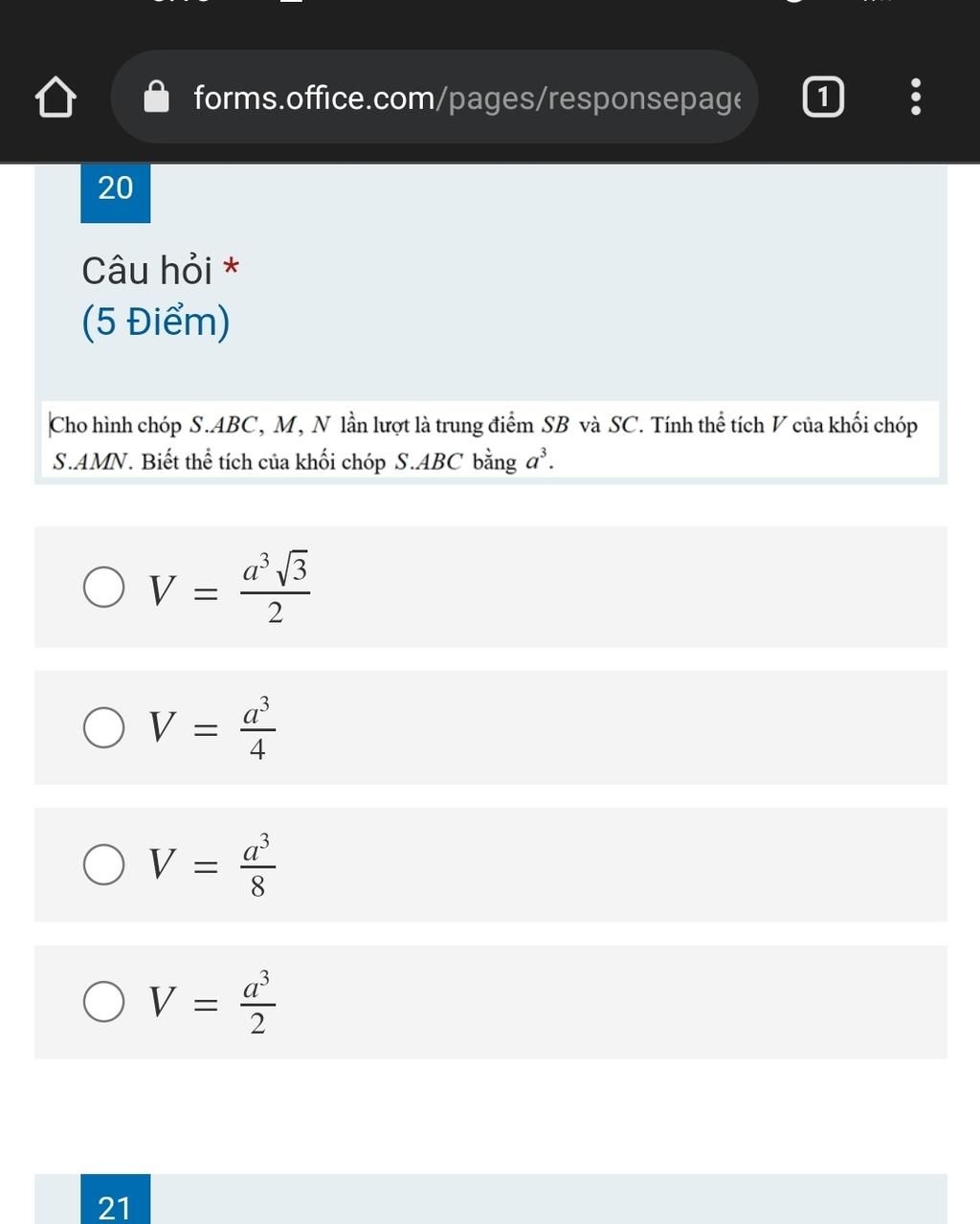Screen dimensions: 980x1224
Task: Mark V = a³/2 as the answer
Action: coord(103,1002)
